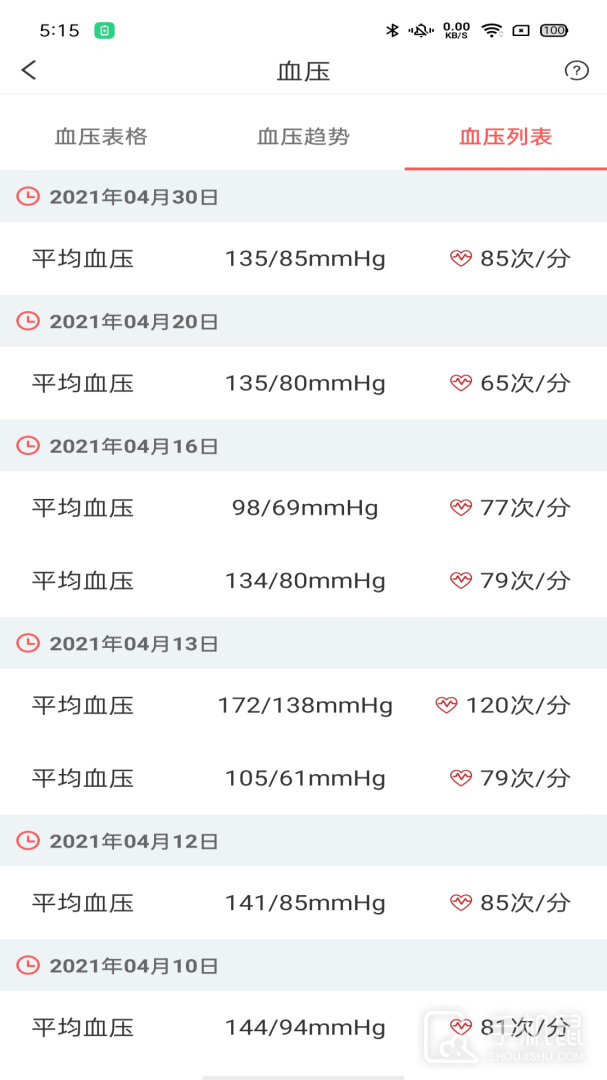Switch to the 血压趋势 tab

(x=303, y=137)
